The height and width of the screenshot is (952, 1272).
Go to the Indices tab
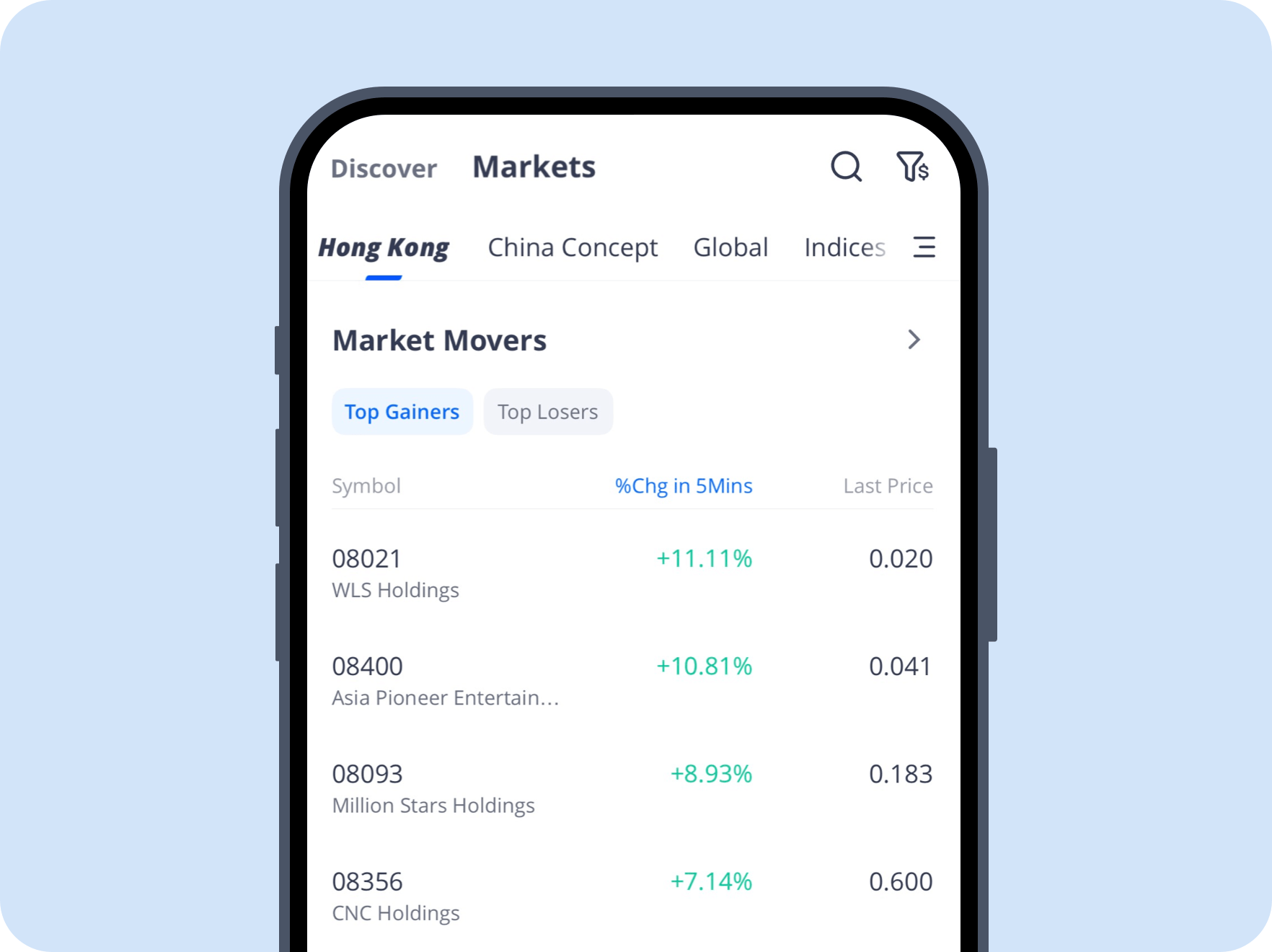click(x=844, y=247)
